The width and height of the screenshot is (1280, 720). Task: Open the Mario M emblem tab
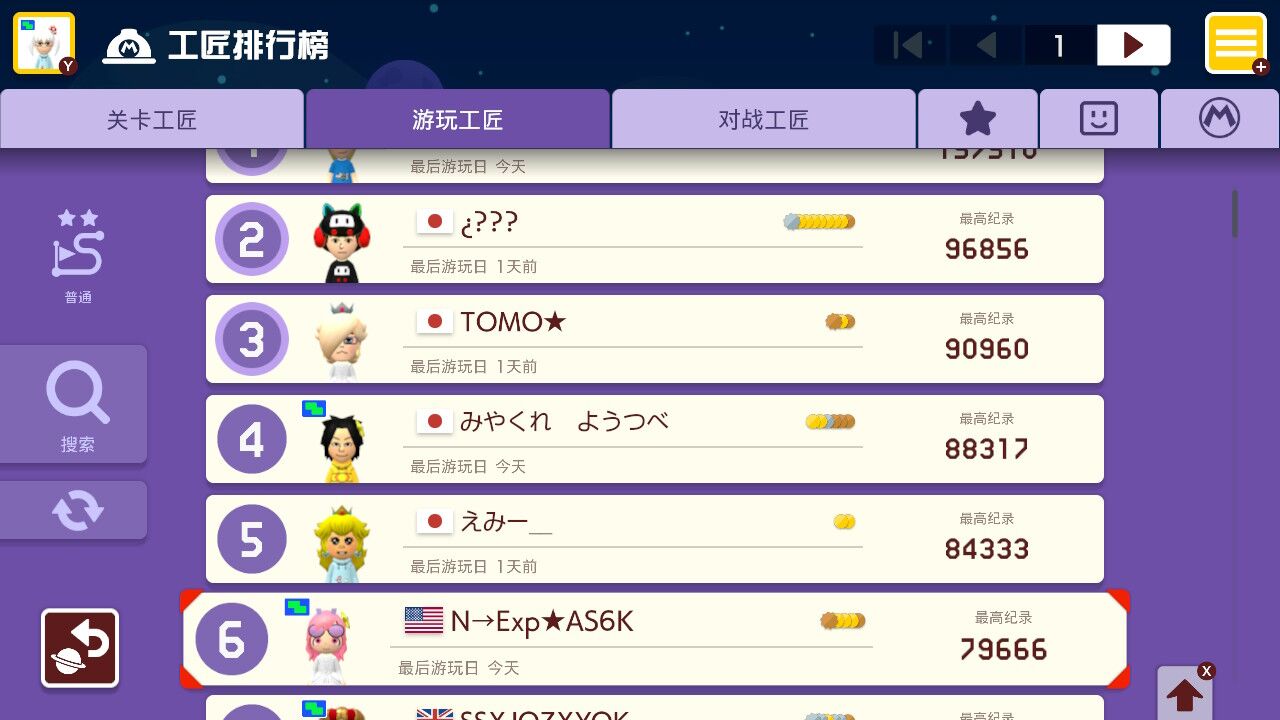pos(1219,120)
